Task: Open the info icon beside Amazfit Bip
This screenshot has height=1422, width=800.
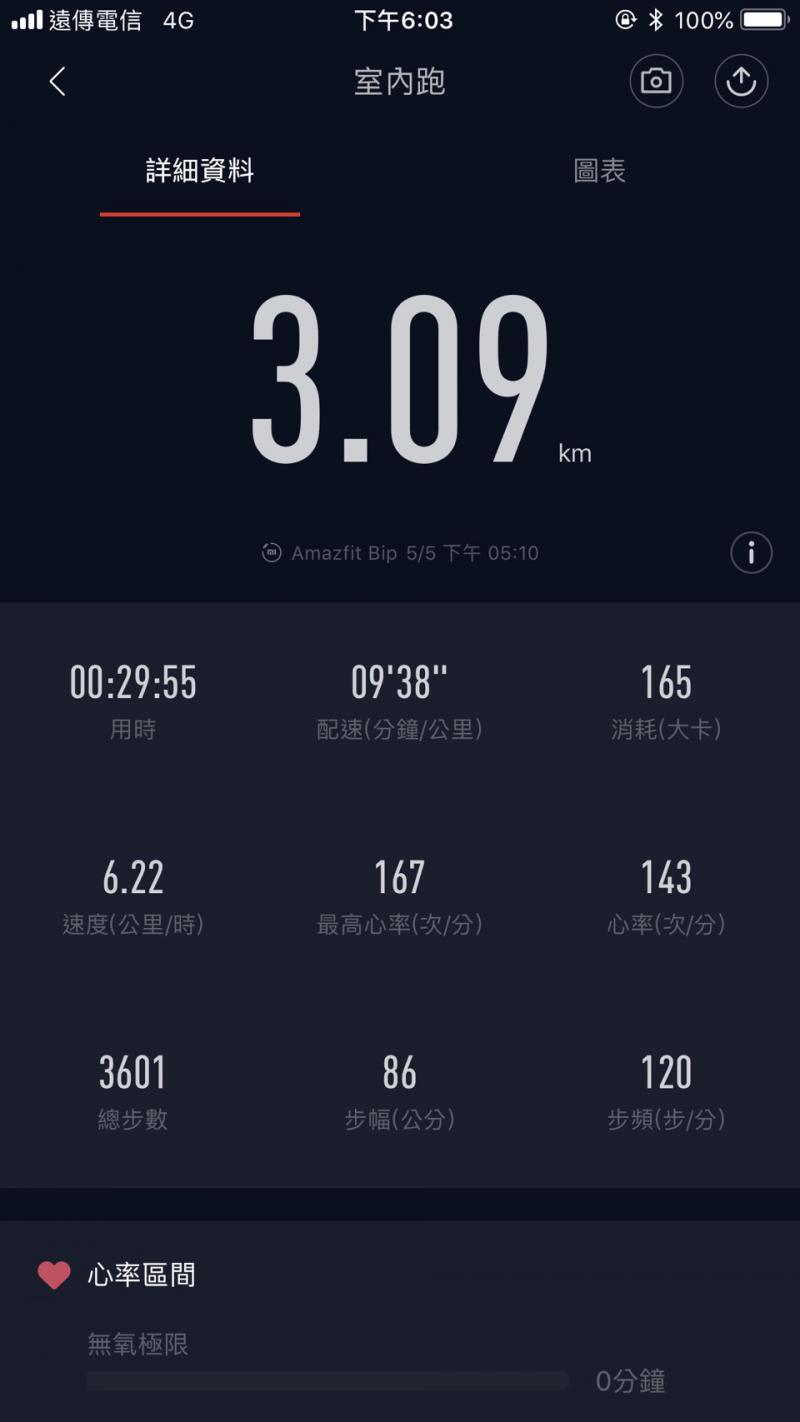Action: [751, 552]
